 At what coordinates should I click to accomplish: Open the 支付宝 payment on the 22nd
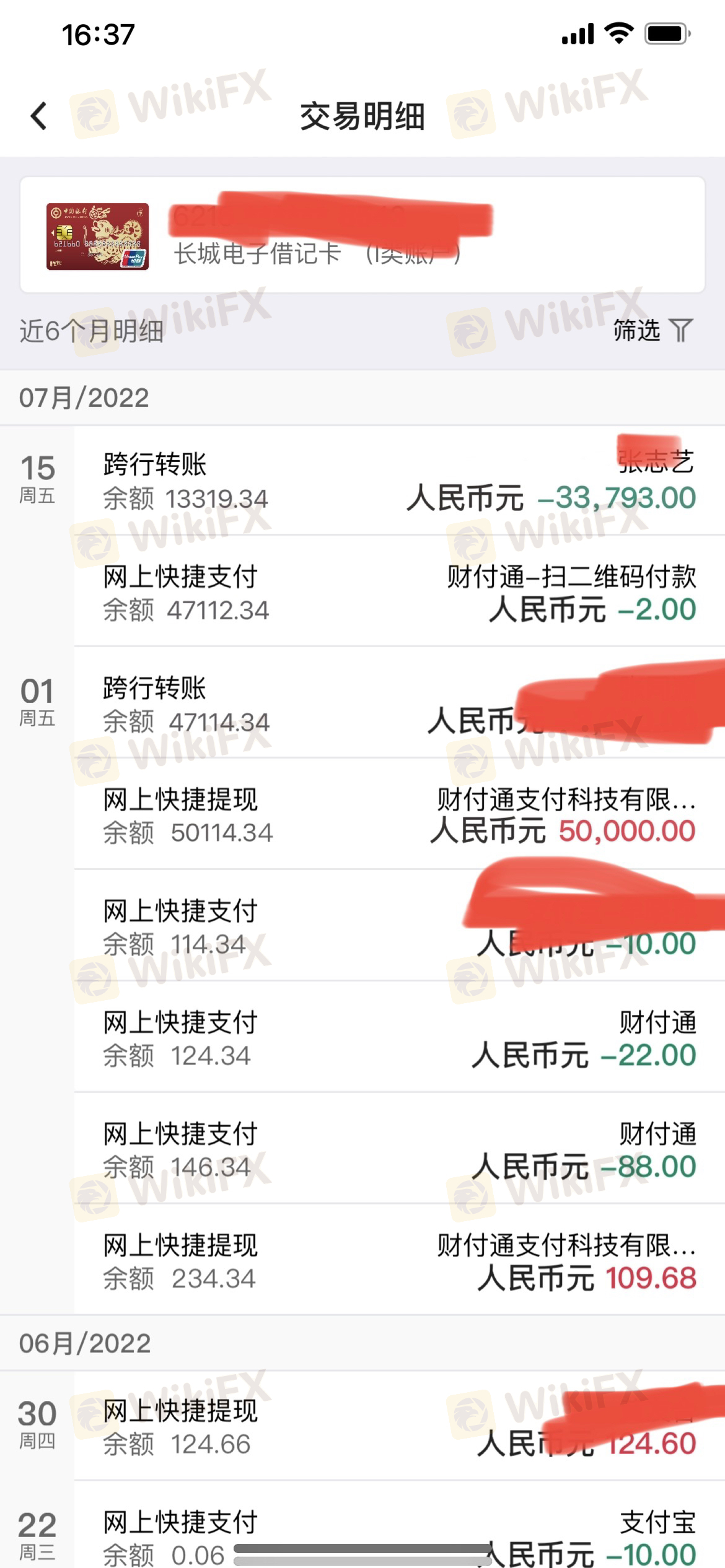pyautogui.click(x=400, y=1525)
